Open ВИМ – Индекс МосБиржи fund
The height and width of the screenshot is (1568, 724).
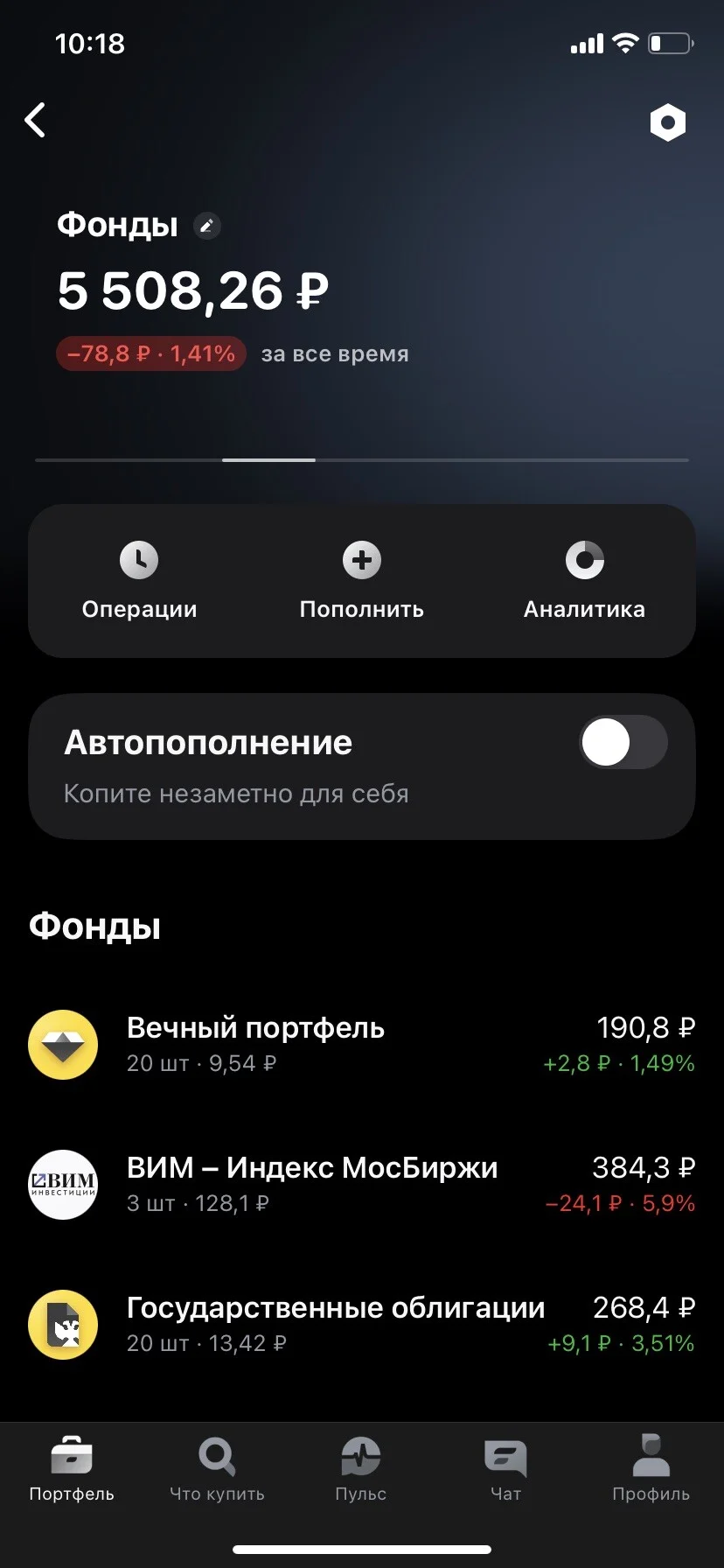coord(362,1185)
